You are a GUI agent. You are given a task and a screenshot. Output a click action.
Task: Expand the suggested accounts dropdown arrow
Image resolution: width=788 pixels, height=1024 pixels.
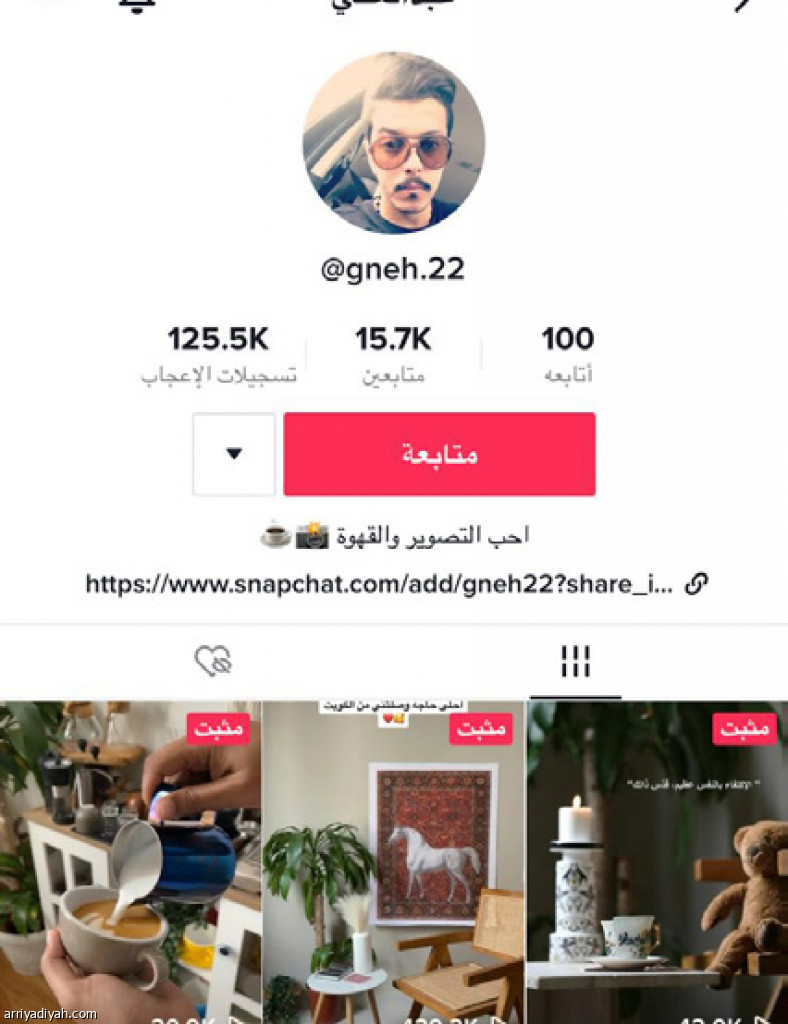(234, 454)
